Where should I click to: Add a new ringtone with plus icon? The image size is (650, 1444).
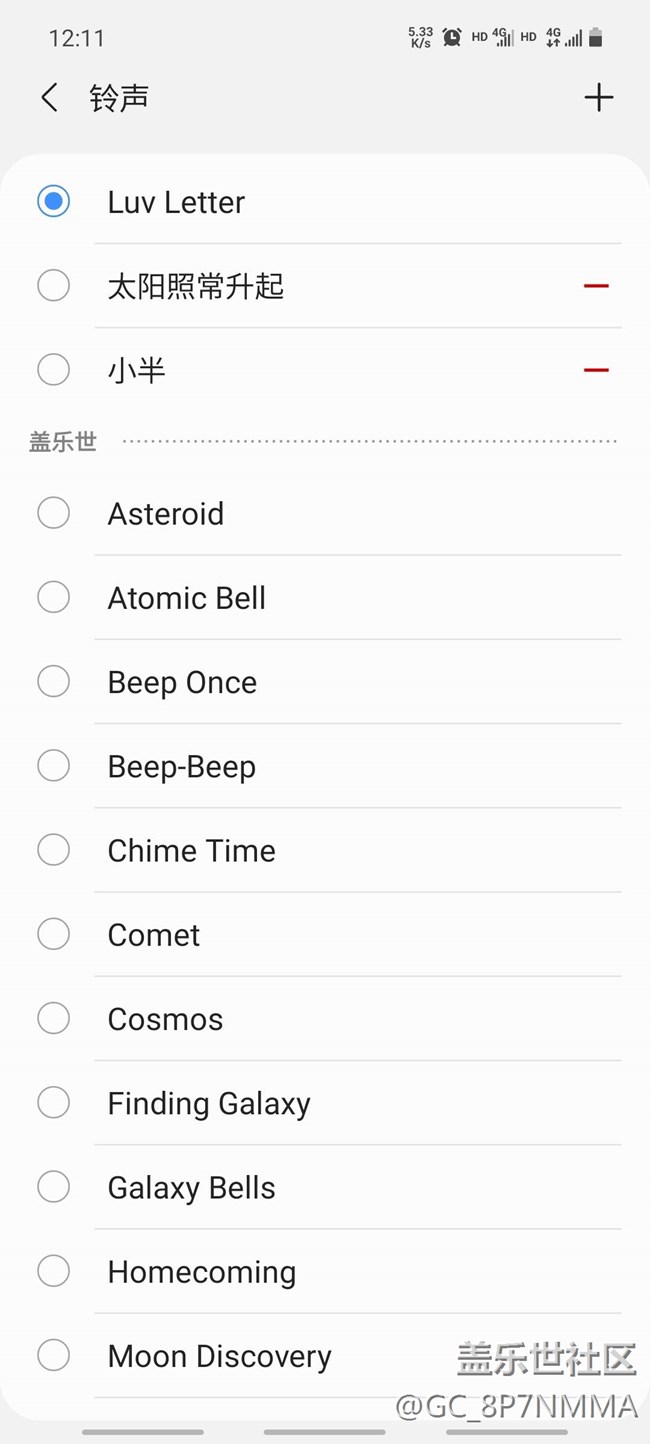pyautogui.click(x=598, y=98)
